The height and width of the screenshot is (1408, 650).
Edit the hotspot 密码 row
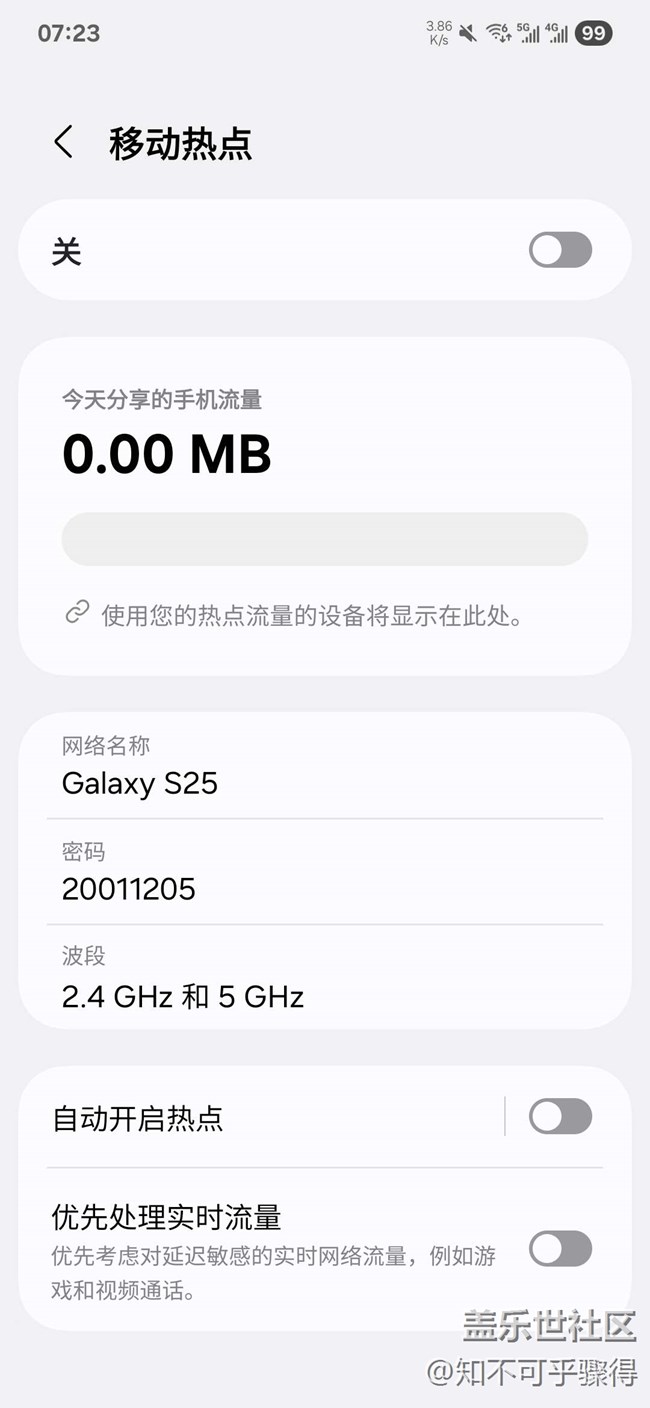pos(324,872)
